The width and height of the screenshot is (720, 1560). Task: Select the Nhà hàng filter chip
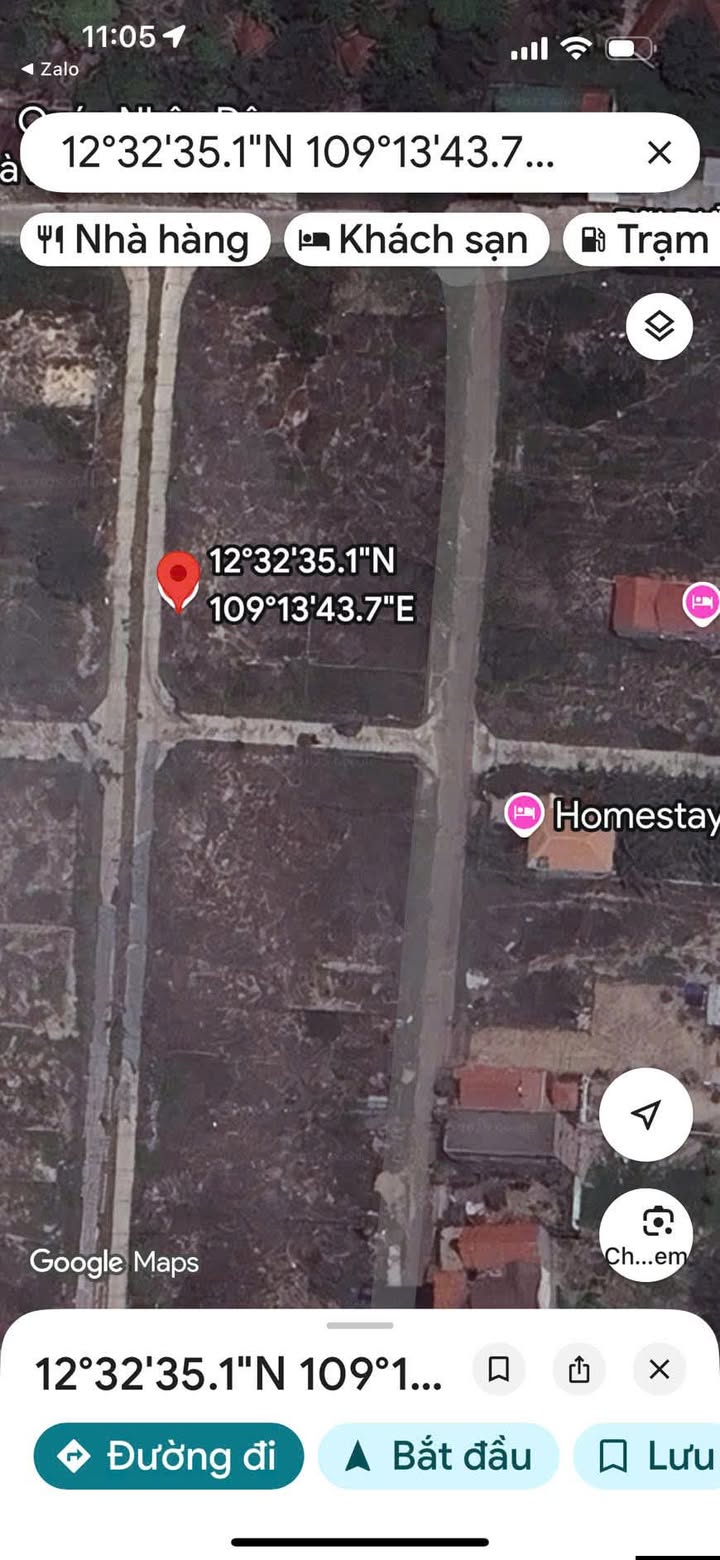point(145,240)
